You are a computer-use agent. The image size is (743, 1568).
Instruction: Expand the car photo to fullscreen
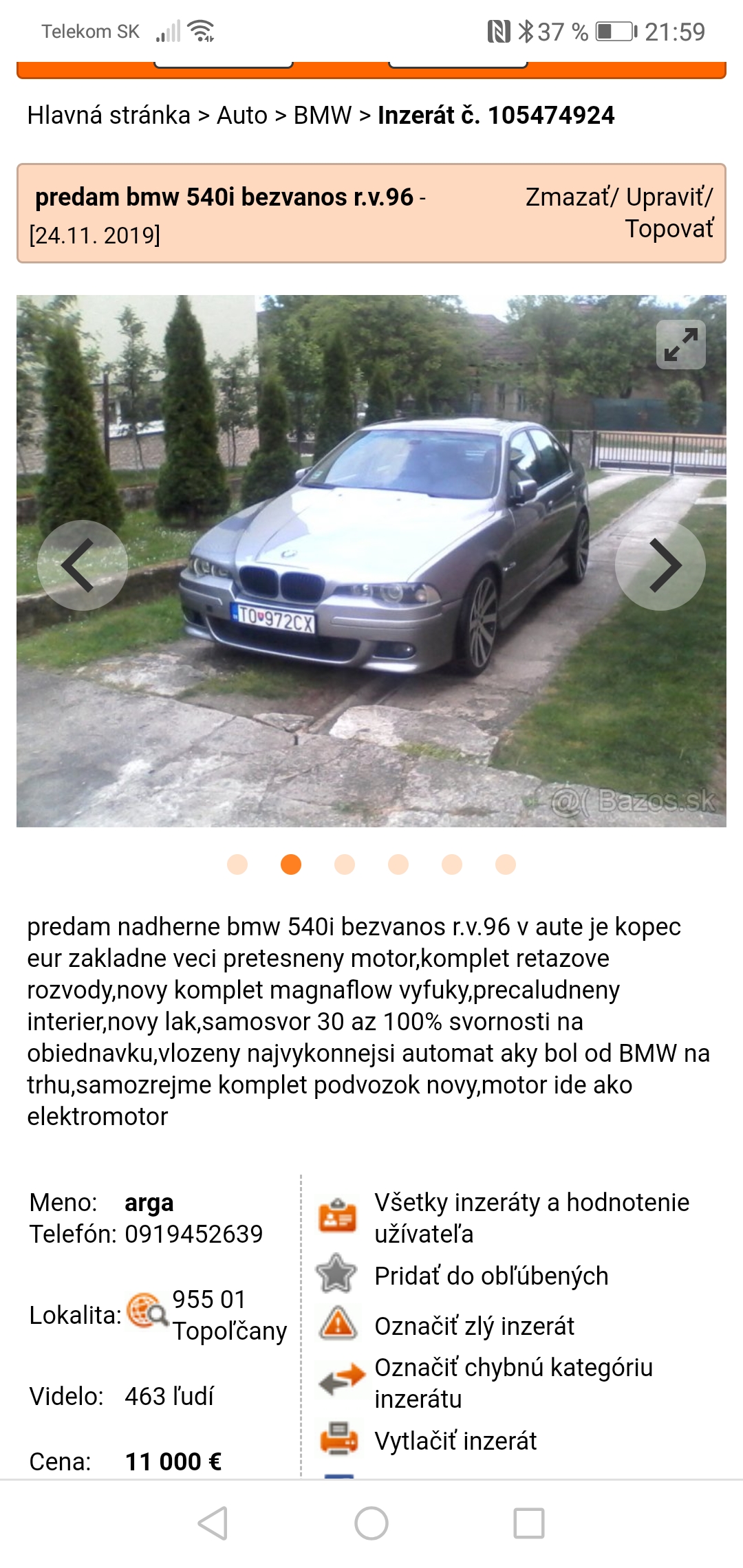(x=680, y=345)
